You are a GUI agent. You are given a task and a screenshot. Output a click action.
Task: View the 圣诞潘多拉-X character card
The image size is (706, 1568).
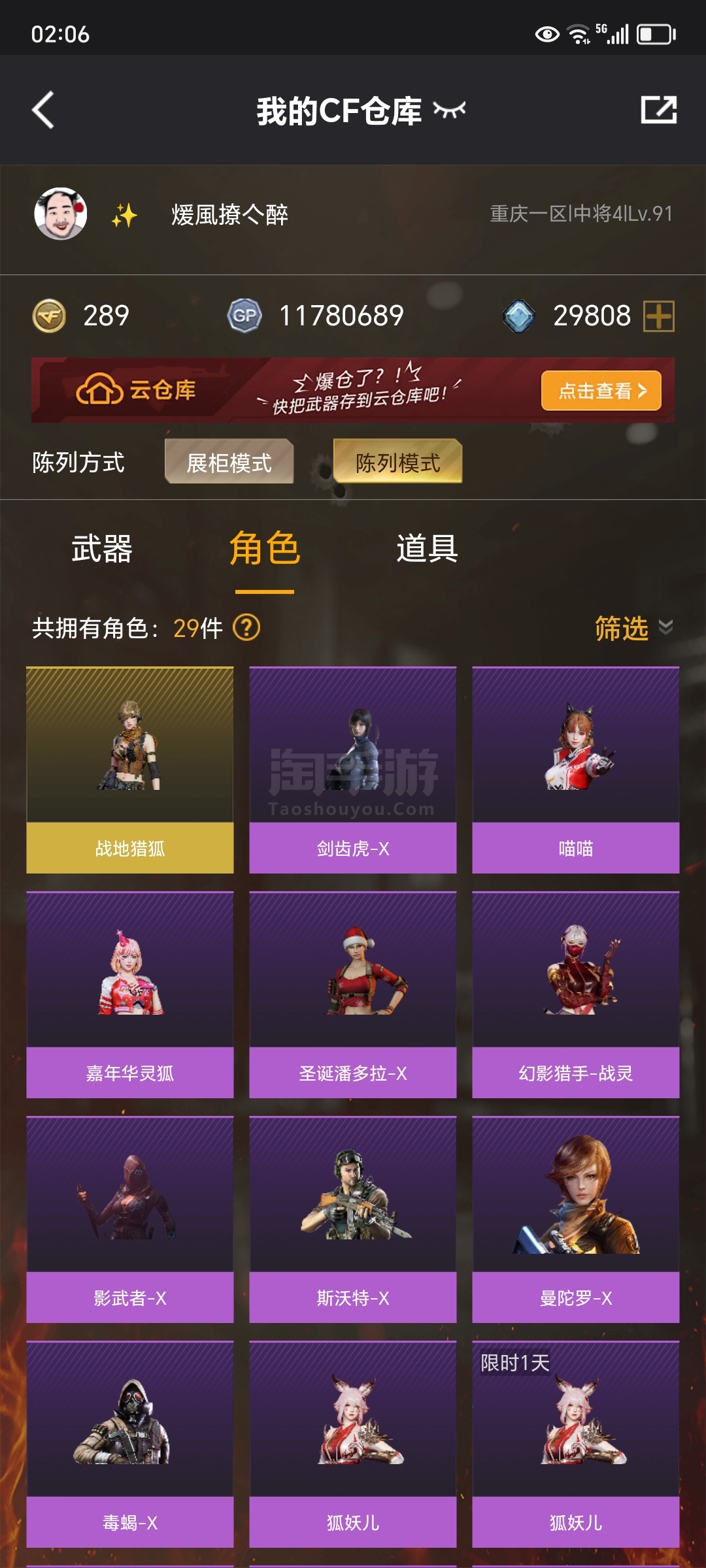[353, 995]
